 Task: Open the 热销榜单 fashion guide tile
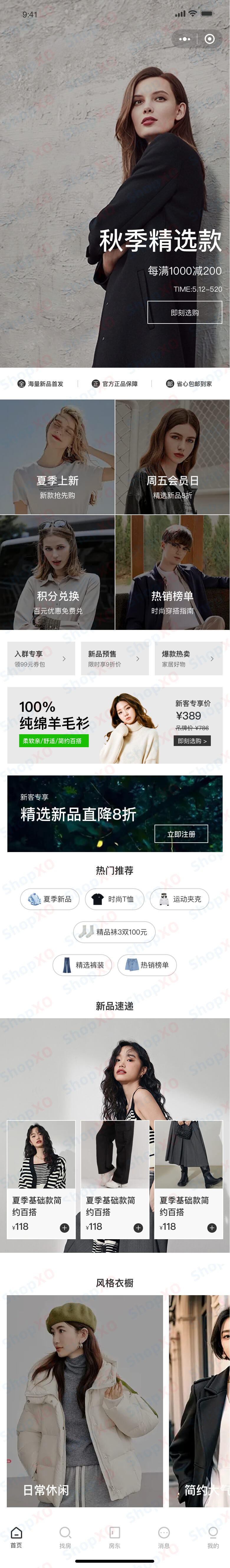[173, 572]
